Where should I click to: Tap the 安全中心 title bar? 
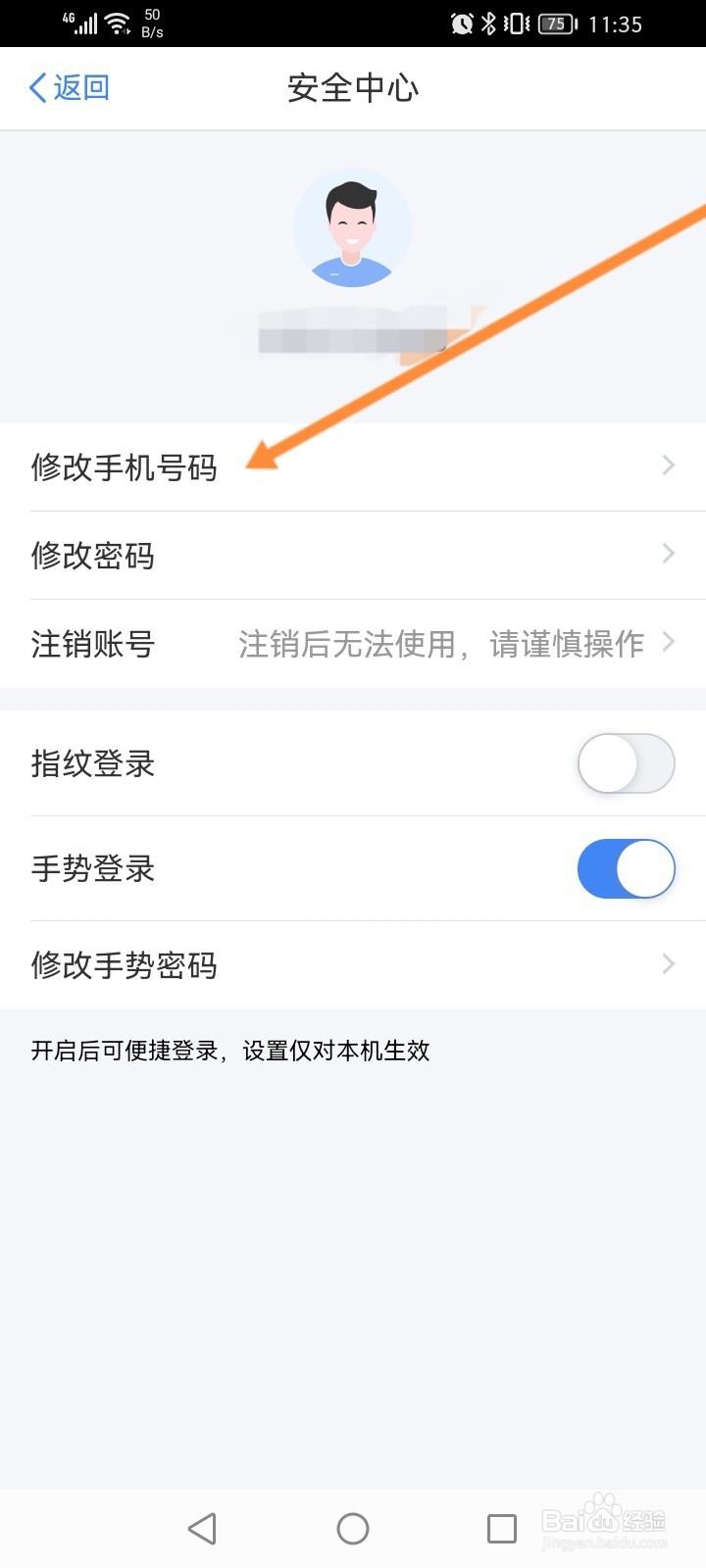pos(353,88)
